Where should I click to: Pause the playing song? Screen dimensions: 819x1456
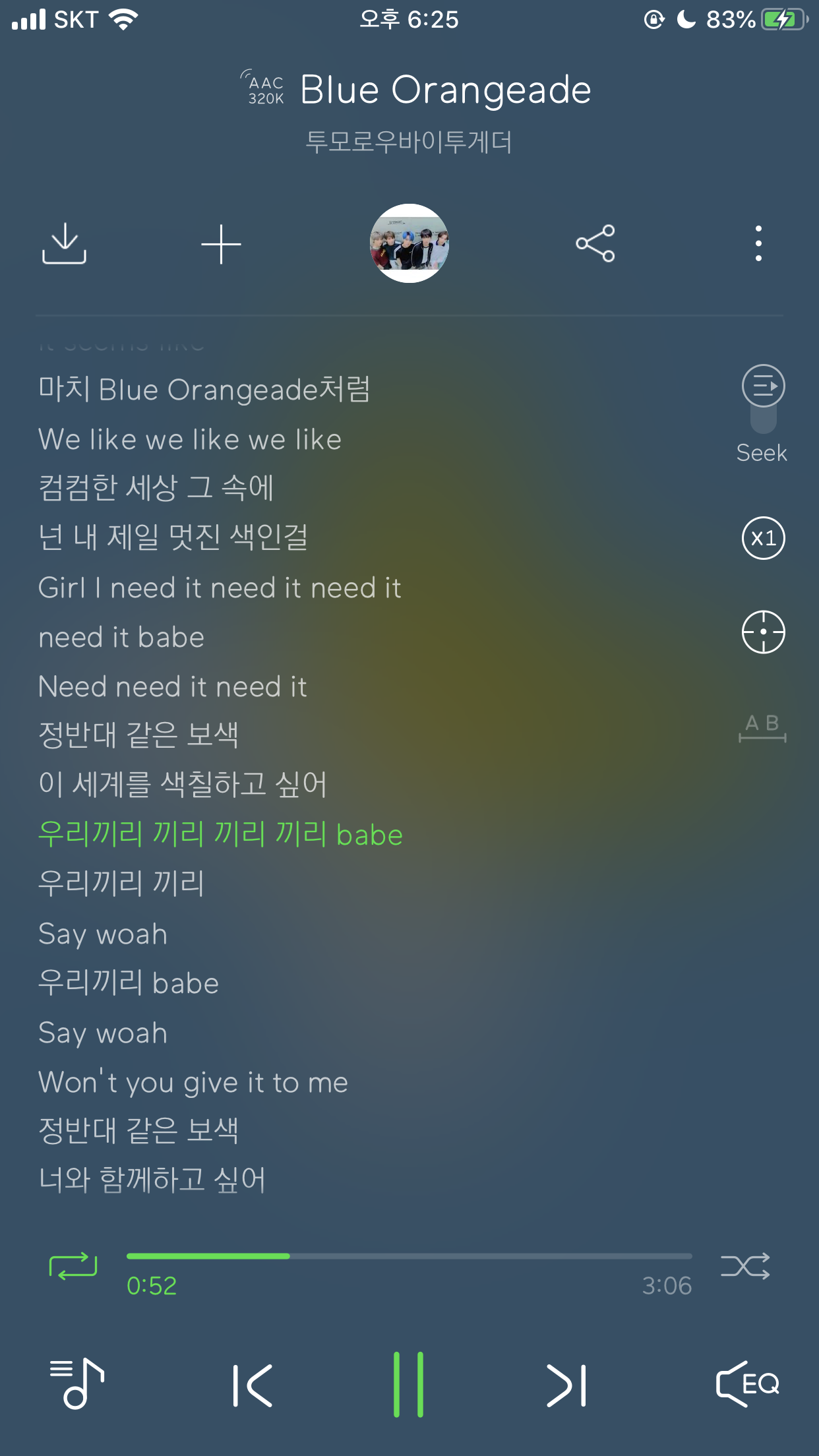click(x=409, y=1384)
